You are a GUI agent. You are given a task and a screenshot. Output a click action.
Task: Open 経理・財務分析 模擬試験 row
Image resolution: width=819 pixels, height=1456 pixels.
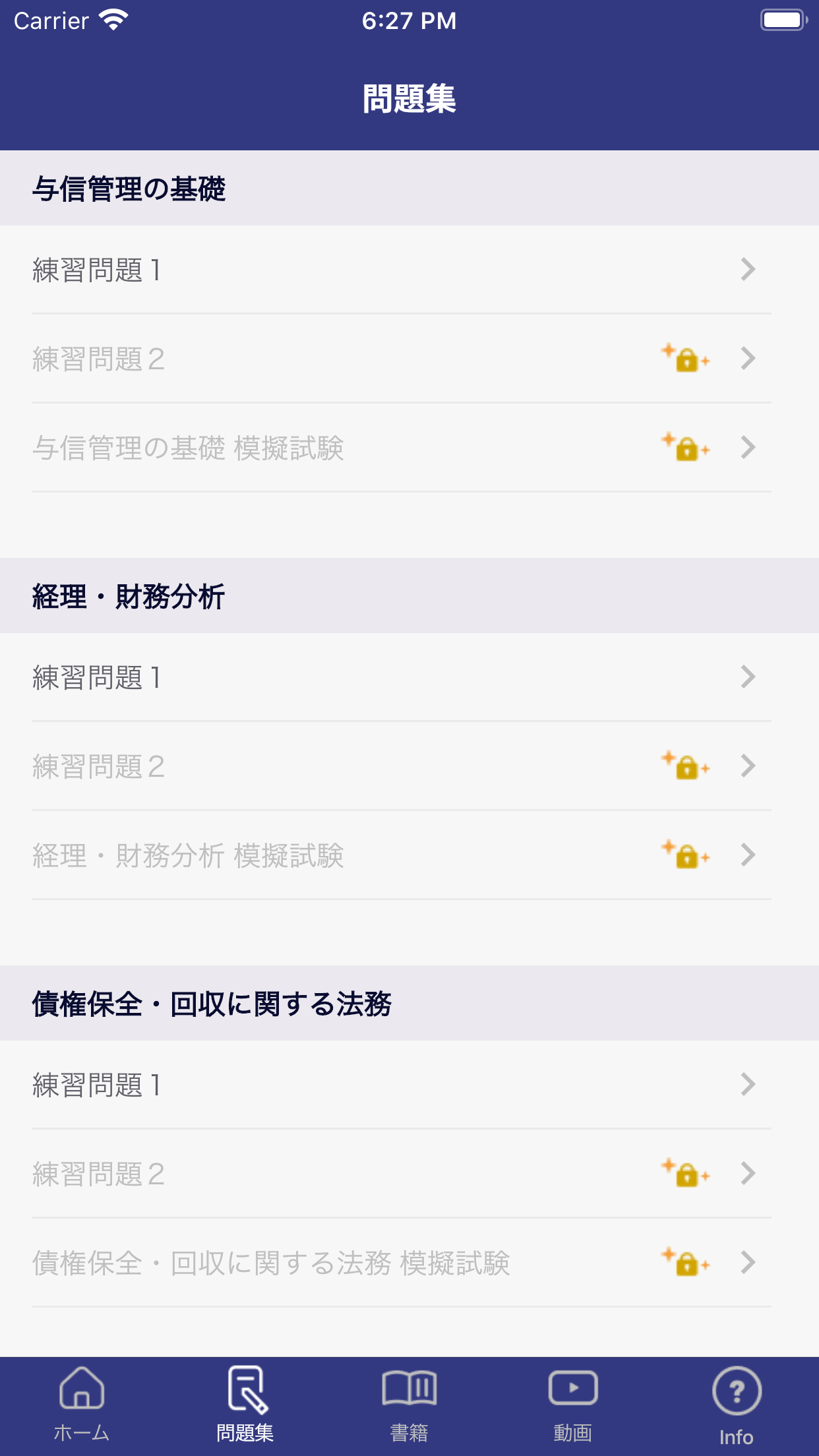[x=409, y=855]
